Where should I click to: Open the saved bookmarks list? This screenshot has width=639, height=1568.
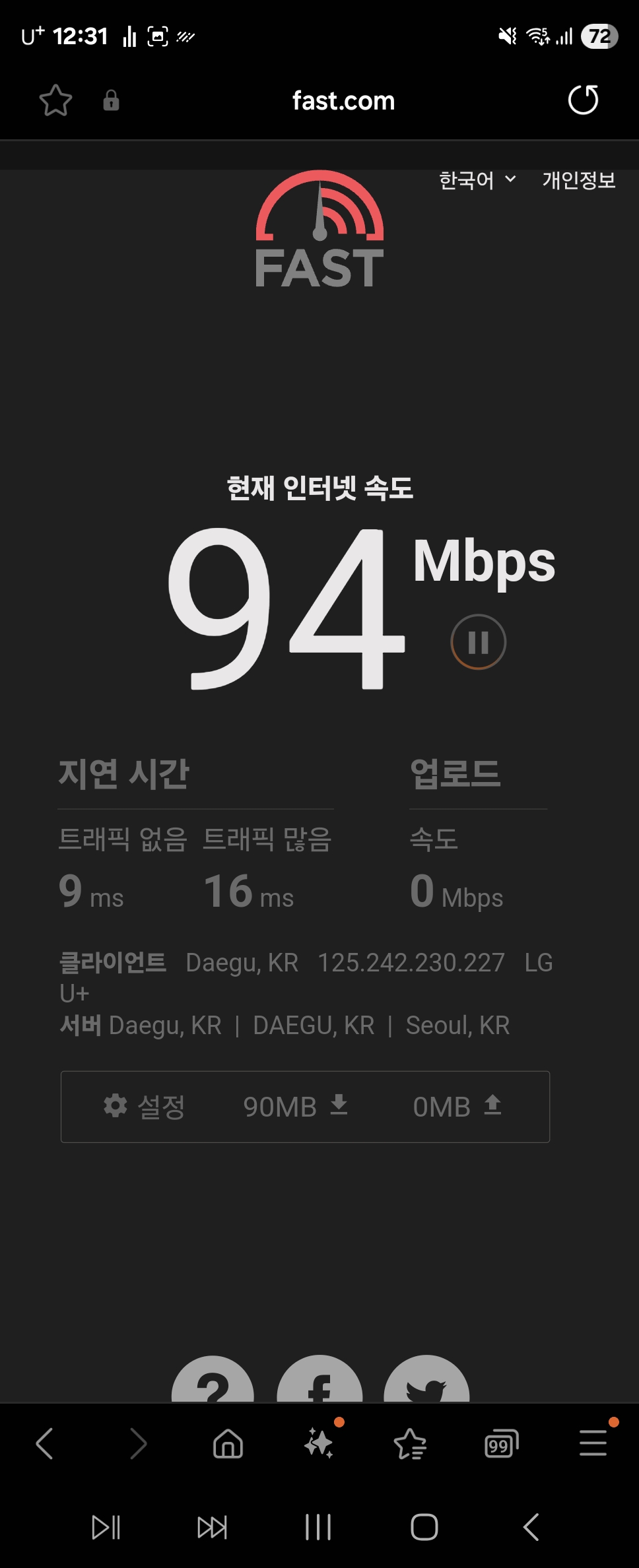click(410, 1443)
